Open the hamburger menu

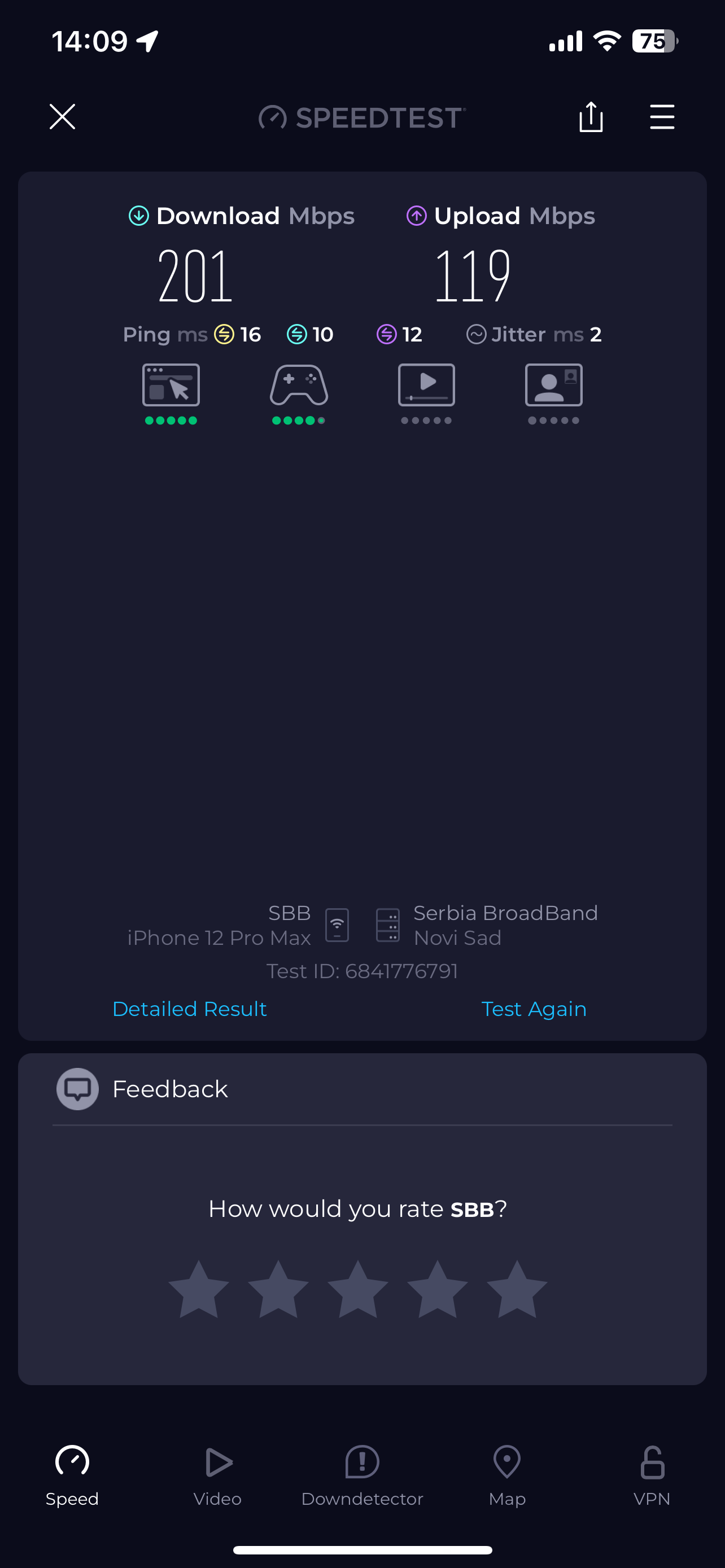[x=662, y=117]
